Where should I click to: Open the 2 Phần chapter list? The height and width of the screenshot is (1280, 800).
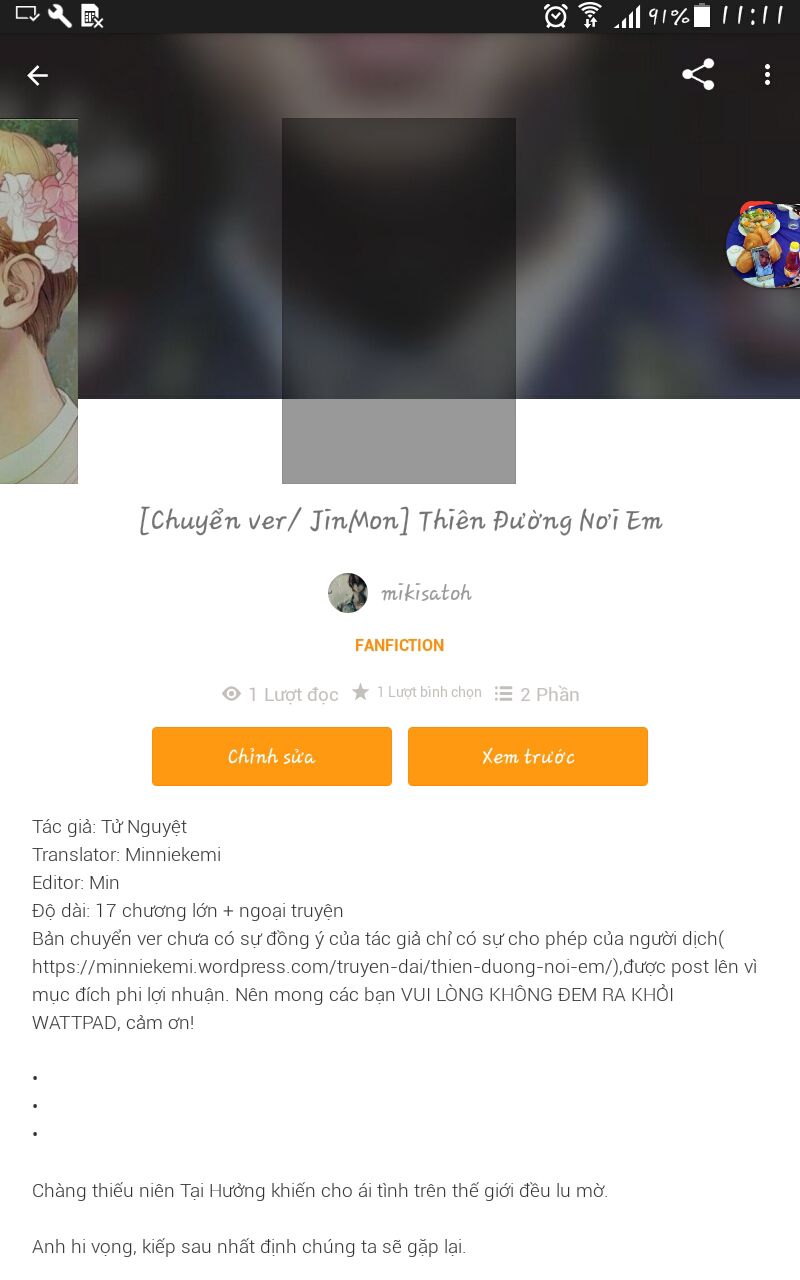coord(537,694)
